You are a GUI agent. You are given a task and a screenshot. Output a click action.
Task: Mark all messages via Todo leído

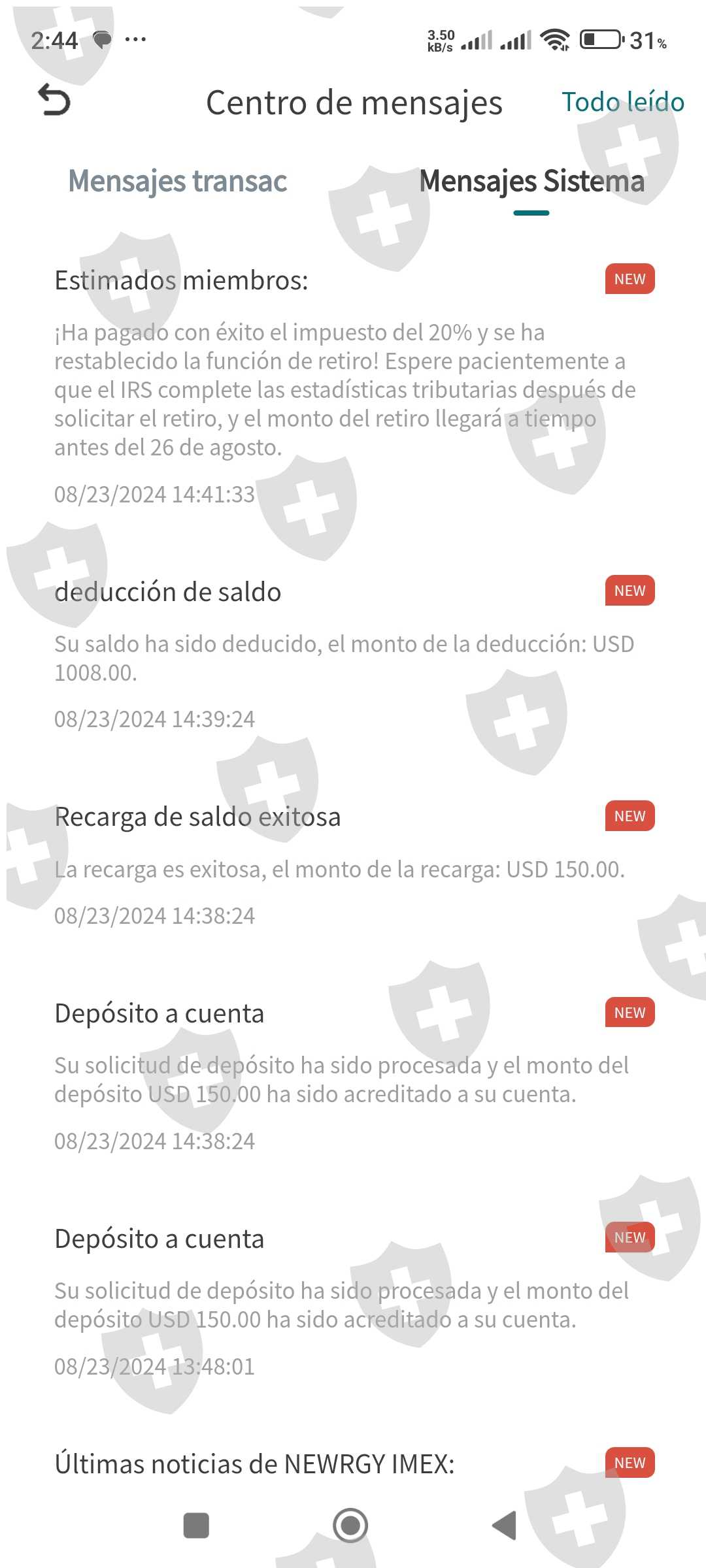point(622,102)
